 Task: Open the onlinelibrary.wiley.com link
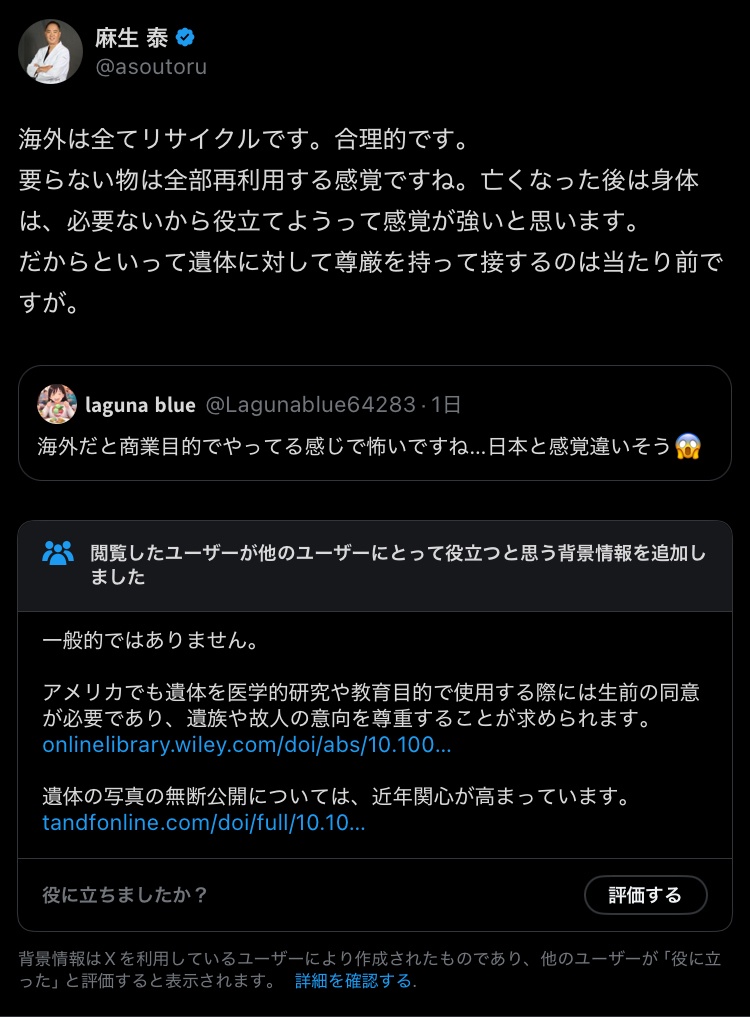coord(247,745)
